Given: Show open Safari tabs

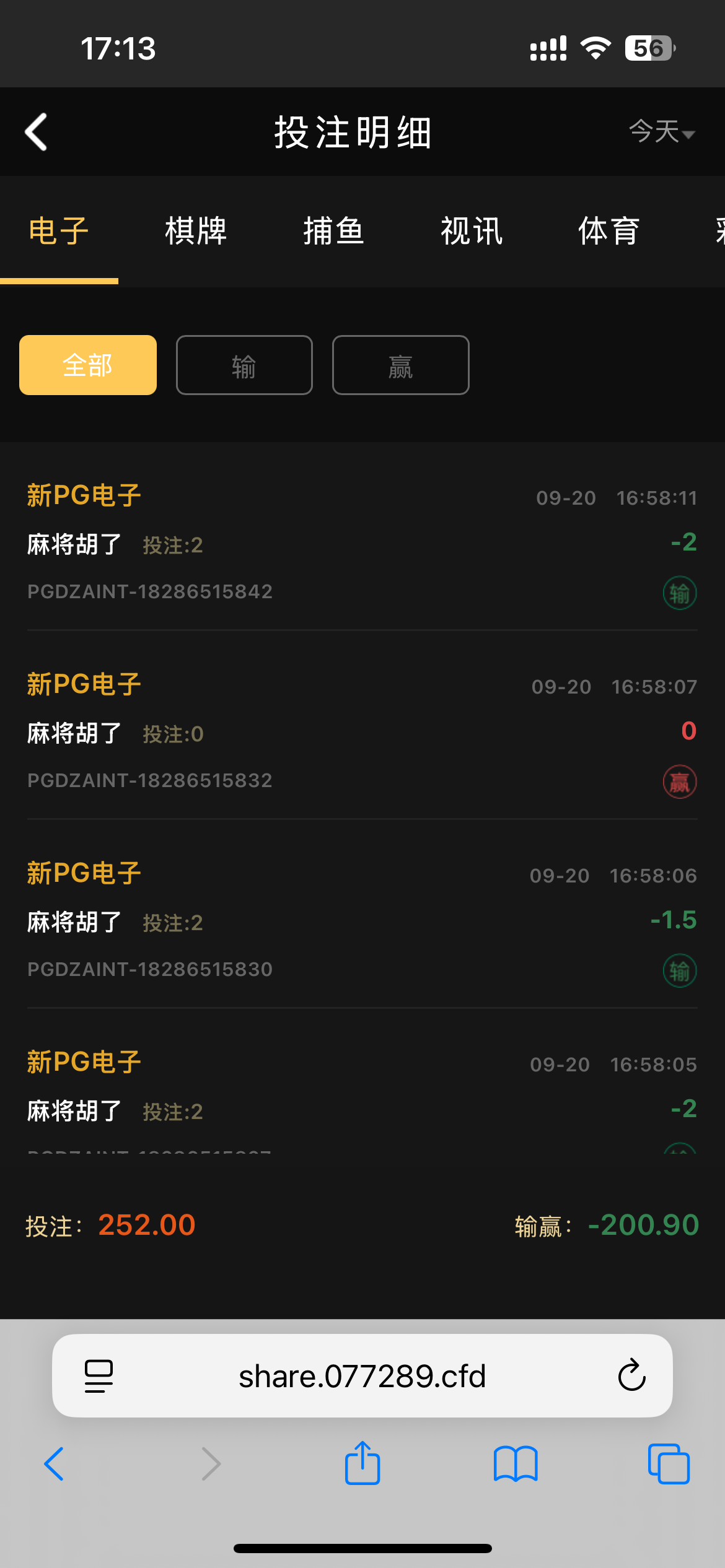Looking at the screenshot, I should pos(669,1464).
